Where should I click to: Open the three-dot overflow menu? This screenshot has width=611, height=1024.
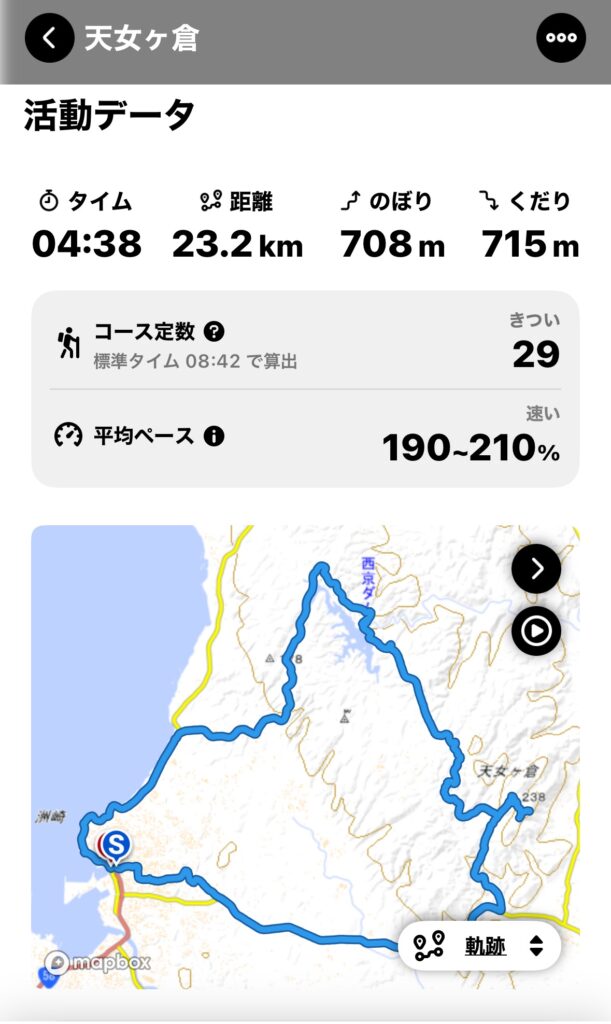point(561,38)
